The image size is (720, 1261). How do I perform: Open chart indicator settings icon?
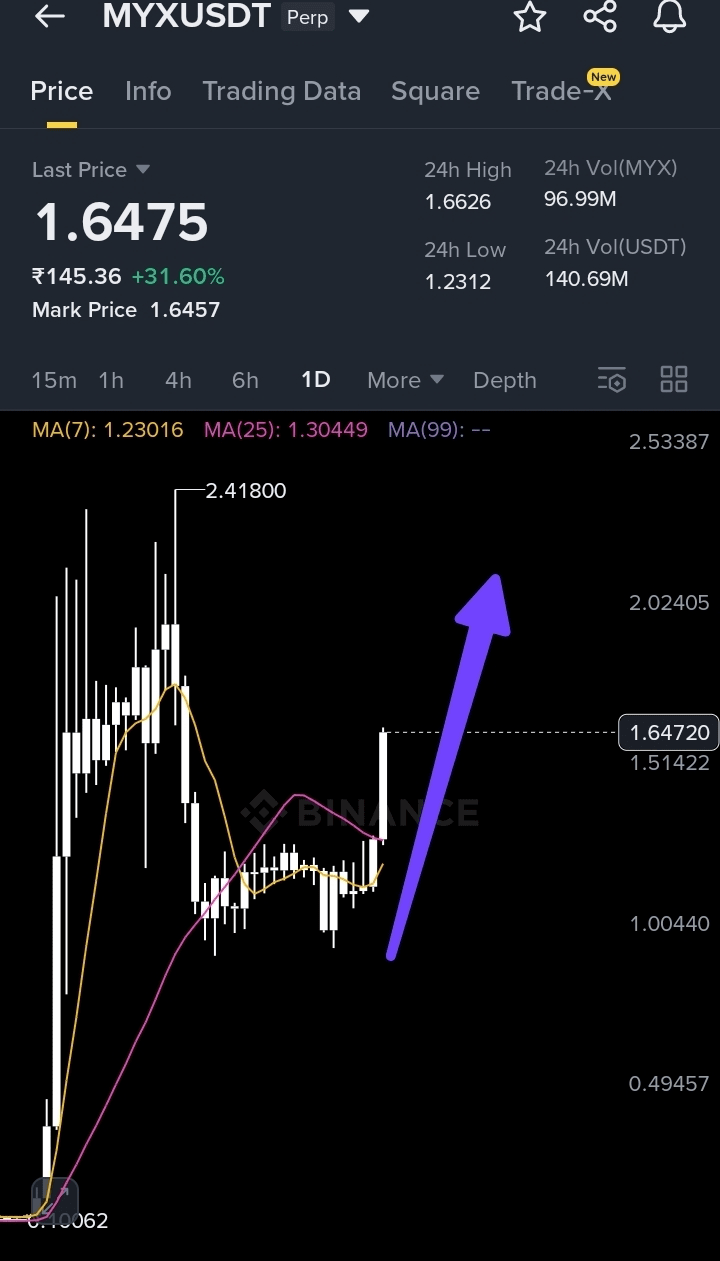[x=612, y=380]
